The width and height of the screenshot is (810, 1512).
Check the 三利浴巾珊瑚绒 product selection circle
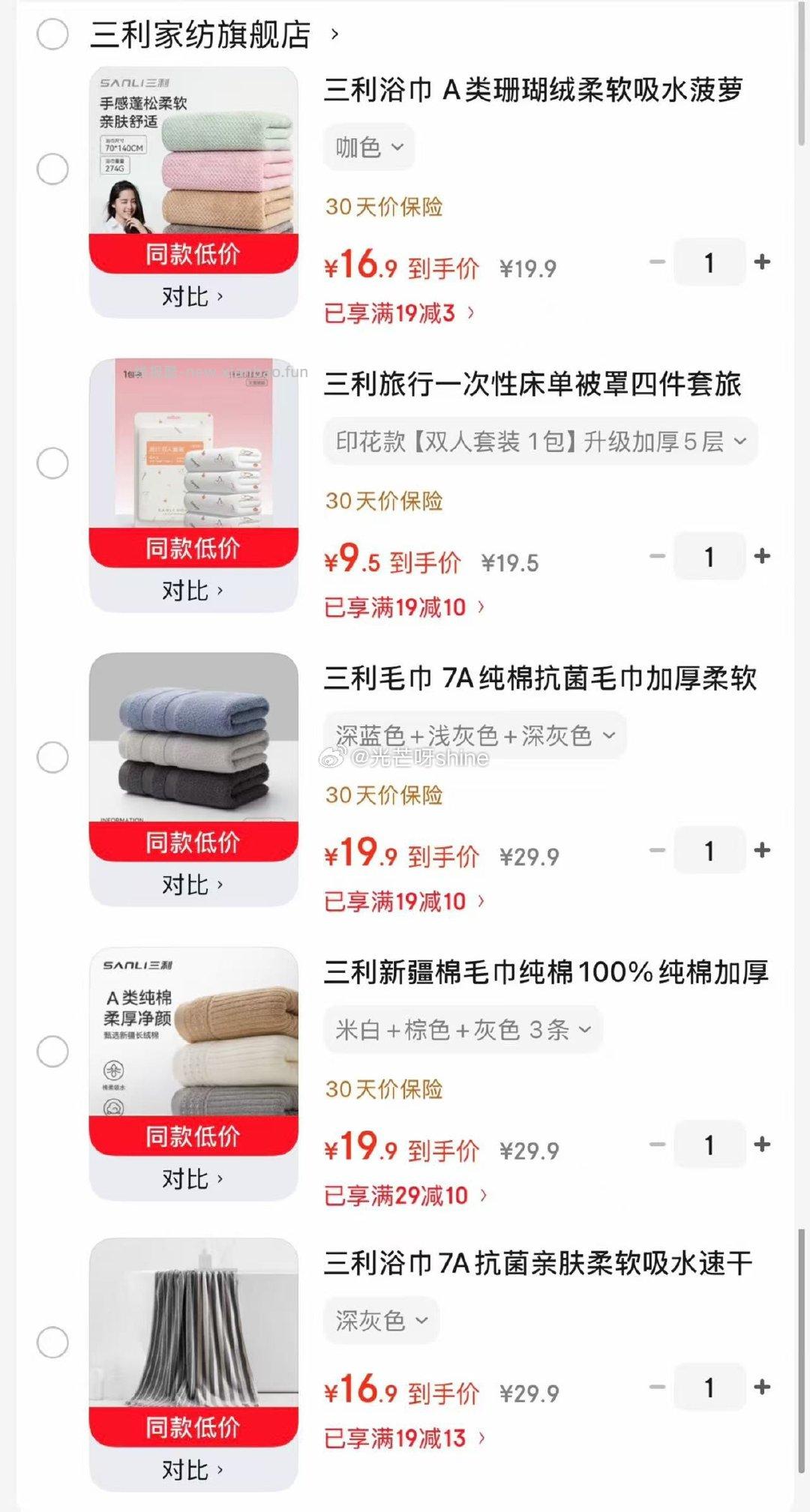point(51,169)
